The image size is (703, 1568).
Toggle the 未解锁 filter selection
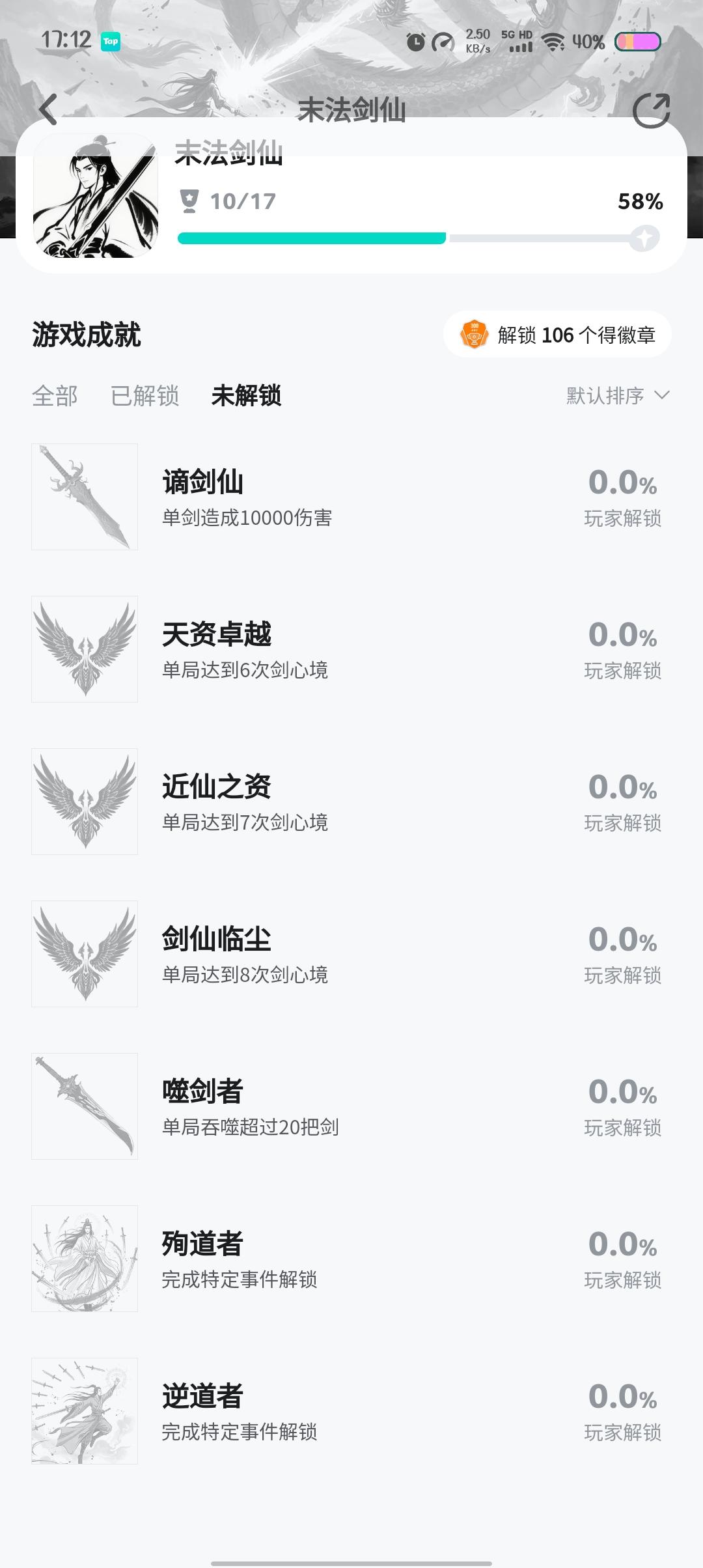246,397
